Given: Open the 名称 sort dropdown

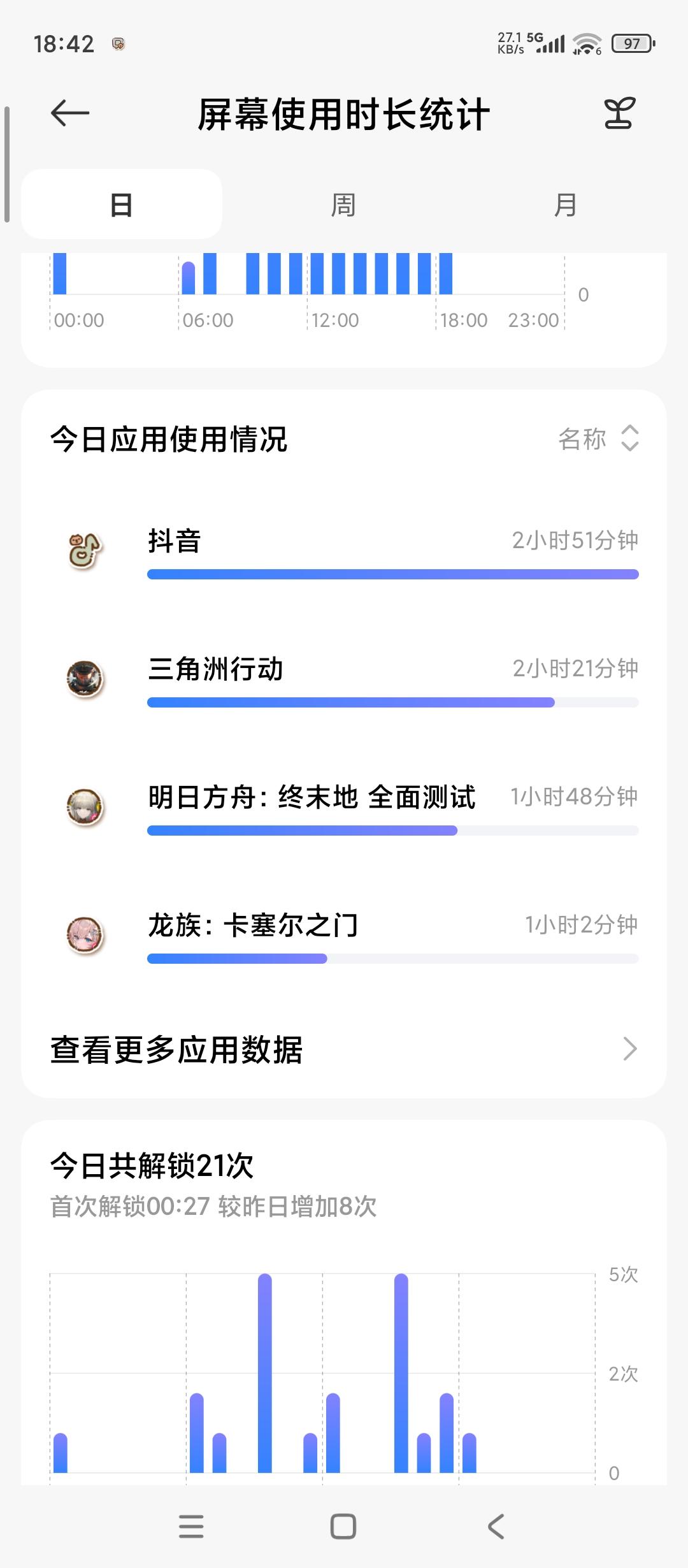Looking at the screenshot, I should (x=598, y=439).
